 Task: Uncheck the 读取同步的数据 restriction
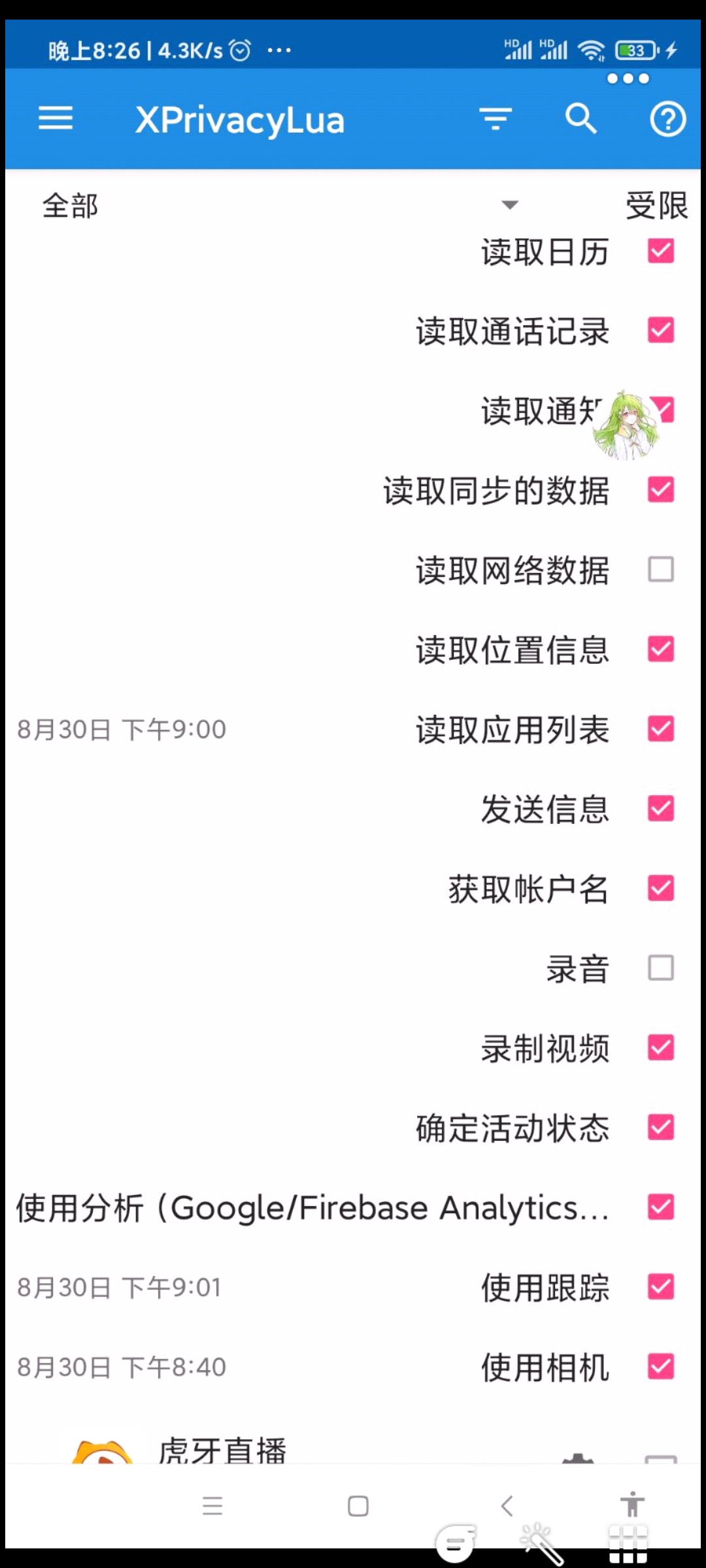coord(661,490)
